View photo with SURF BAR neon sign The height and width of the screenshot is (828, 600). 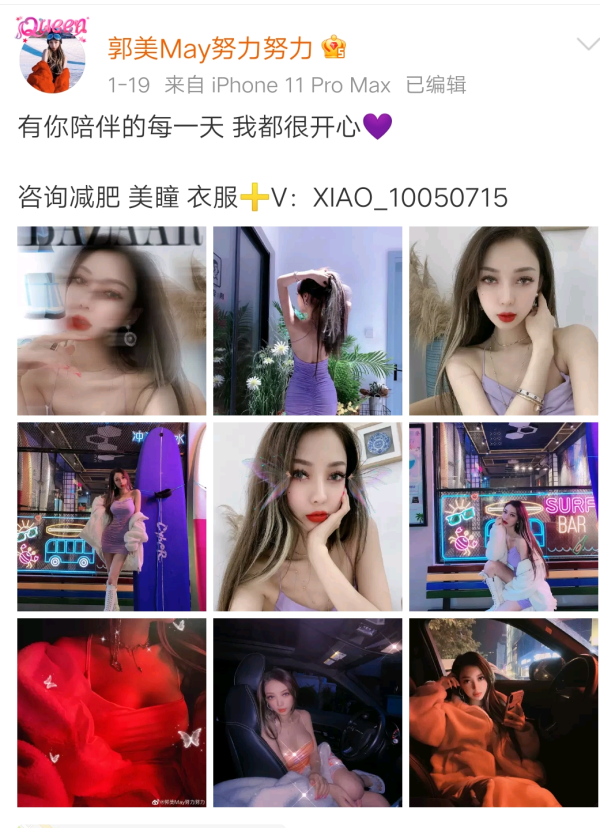pyautogui.click(x=503, y=516)
